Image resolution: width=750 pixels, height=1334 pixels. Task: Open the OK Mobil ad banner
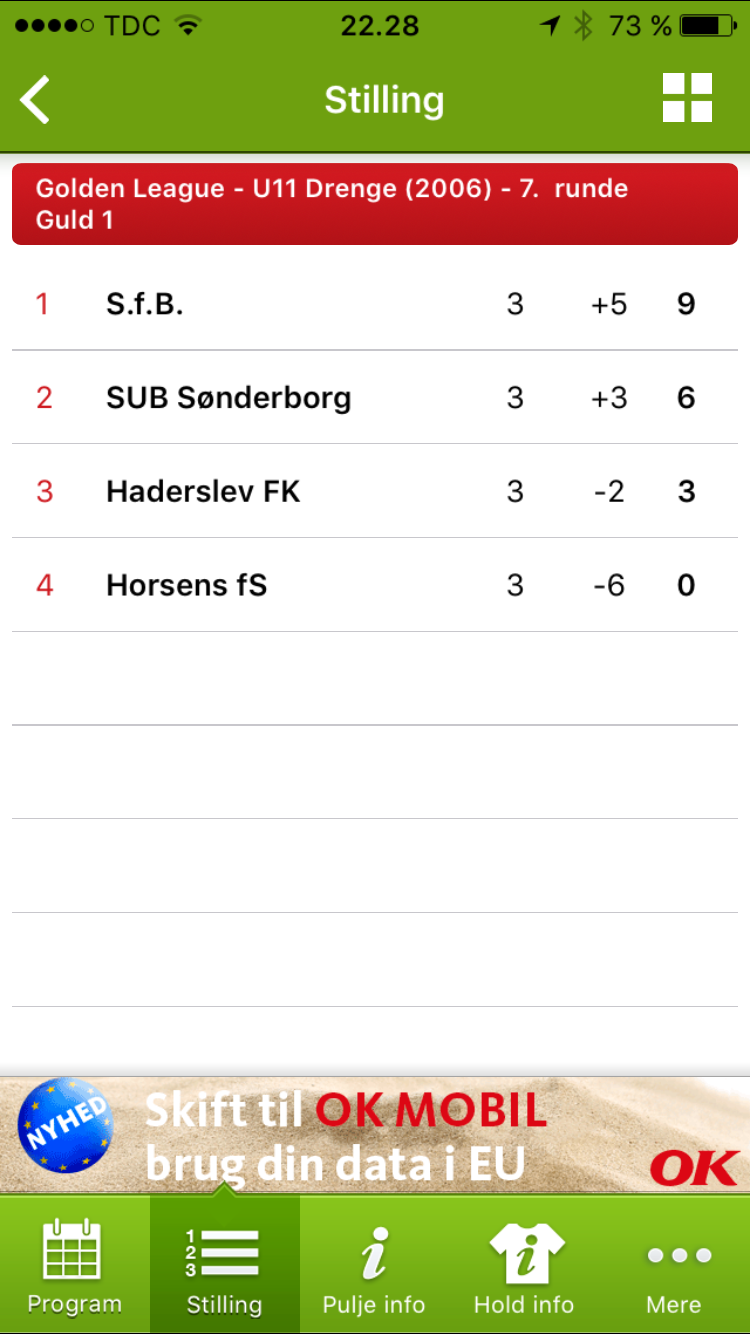(x=375, y=1135)
